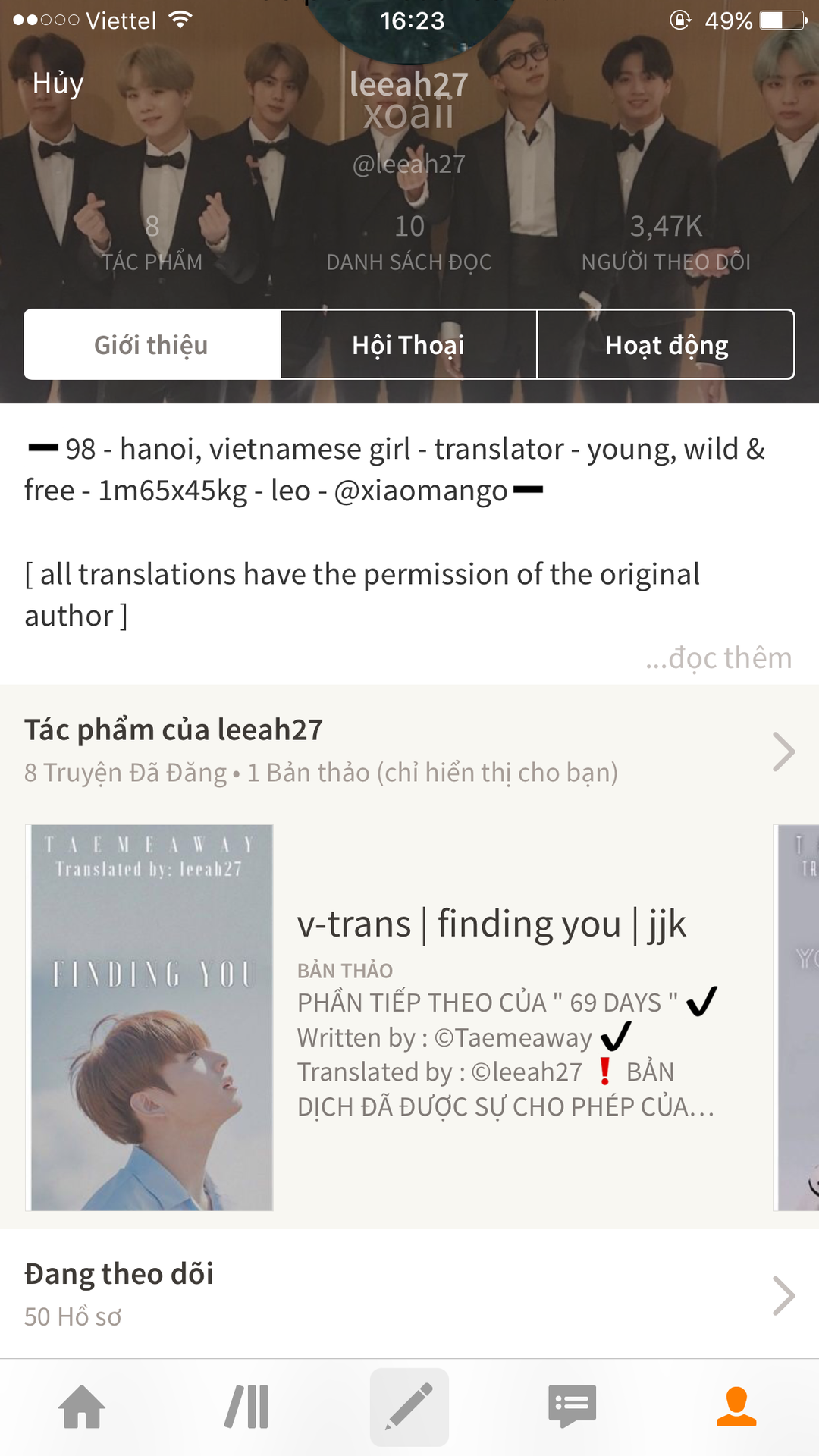View the 10 danh sách đọc

(x=409, y=243)
